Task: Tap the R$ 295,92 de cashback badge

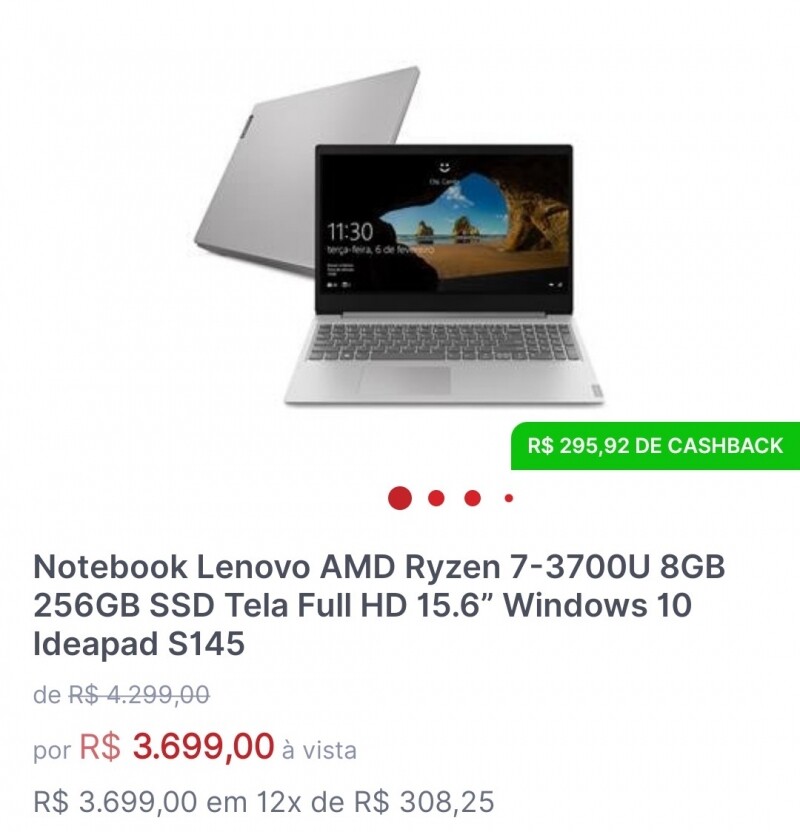Action: coord(655,446)
